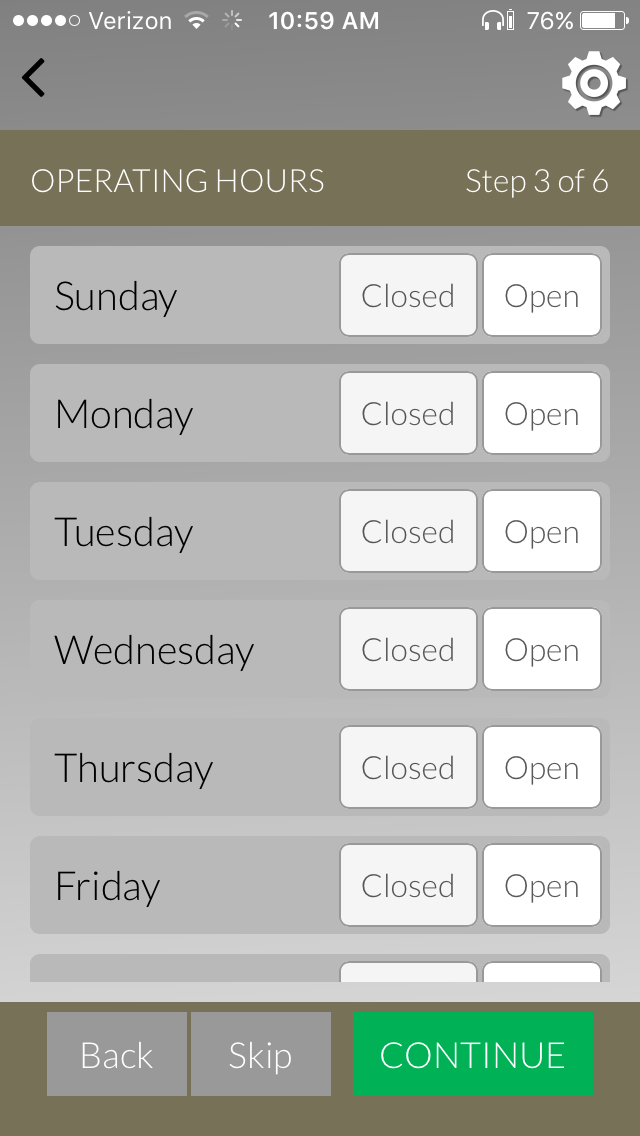Mark Tuesday as Closed
640x1136 pixels.
(408, 532)
